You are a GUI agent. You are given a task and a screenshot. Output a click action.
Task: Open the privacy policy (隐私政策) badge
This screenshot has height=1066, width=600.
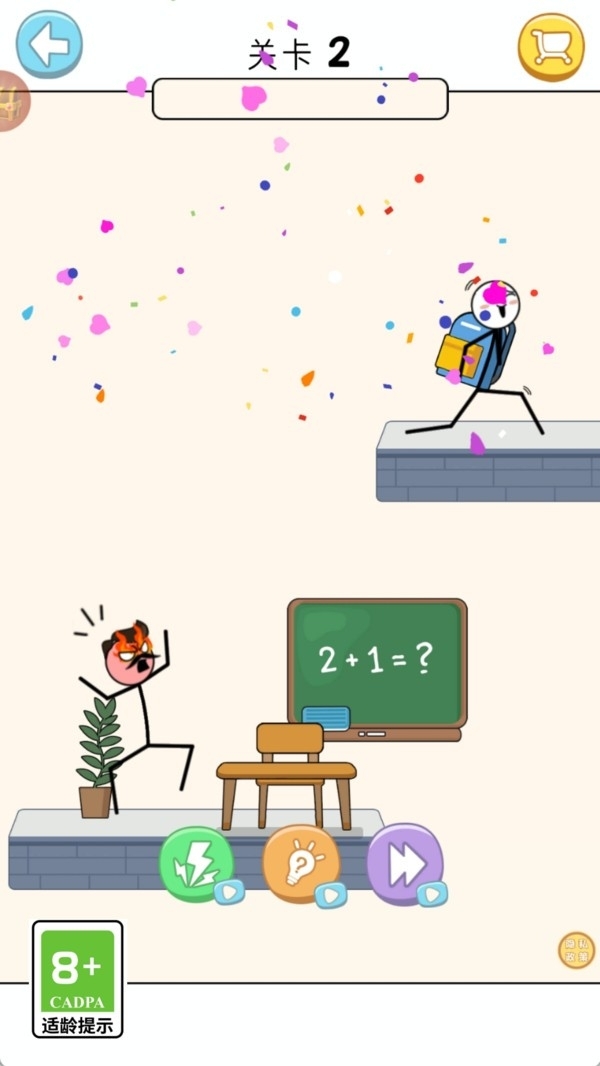pyautogui.click(x=576, y=950)
